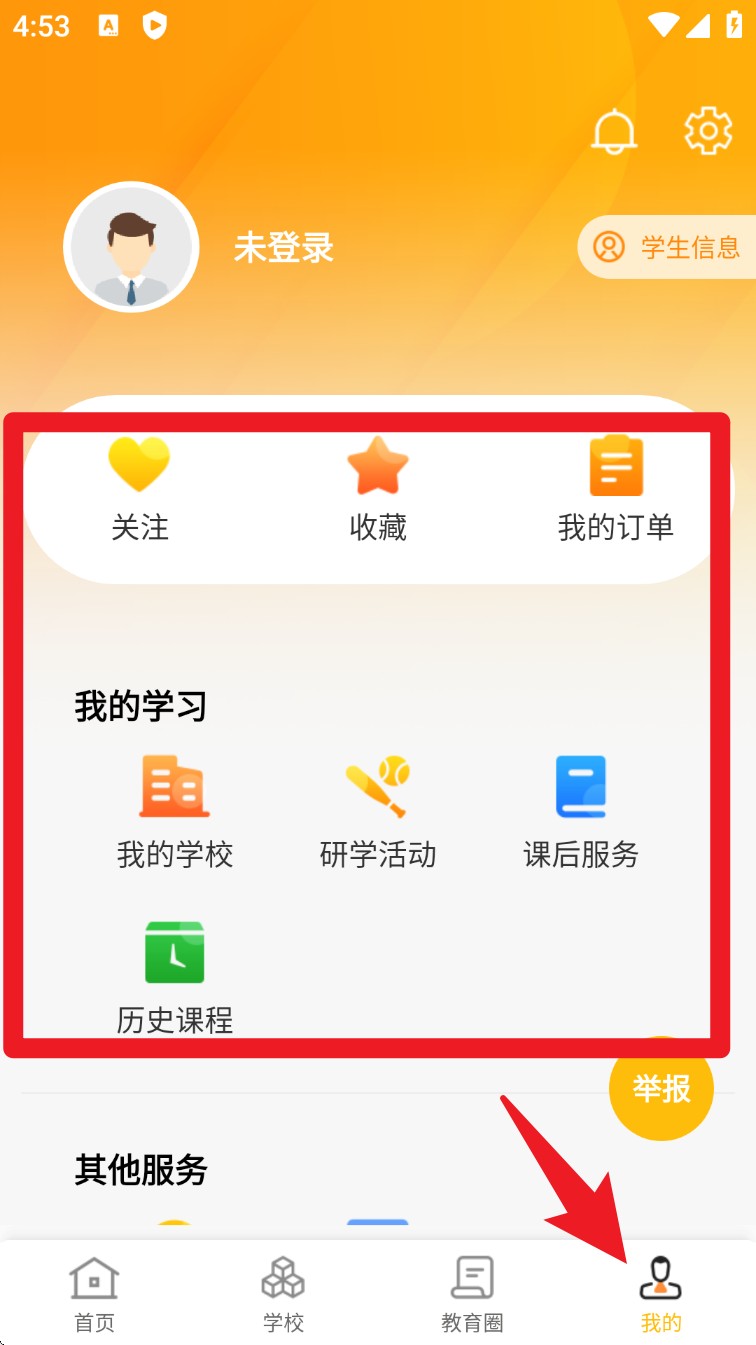Open the settings gear

707,131
